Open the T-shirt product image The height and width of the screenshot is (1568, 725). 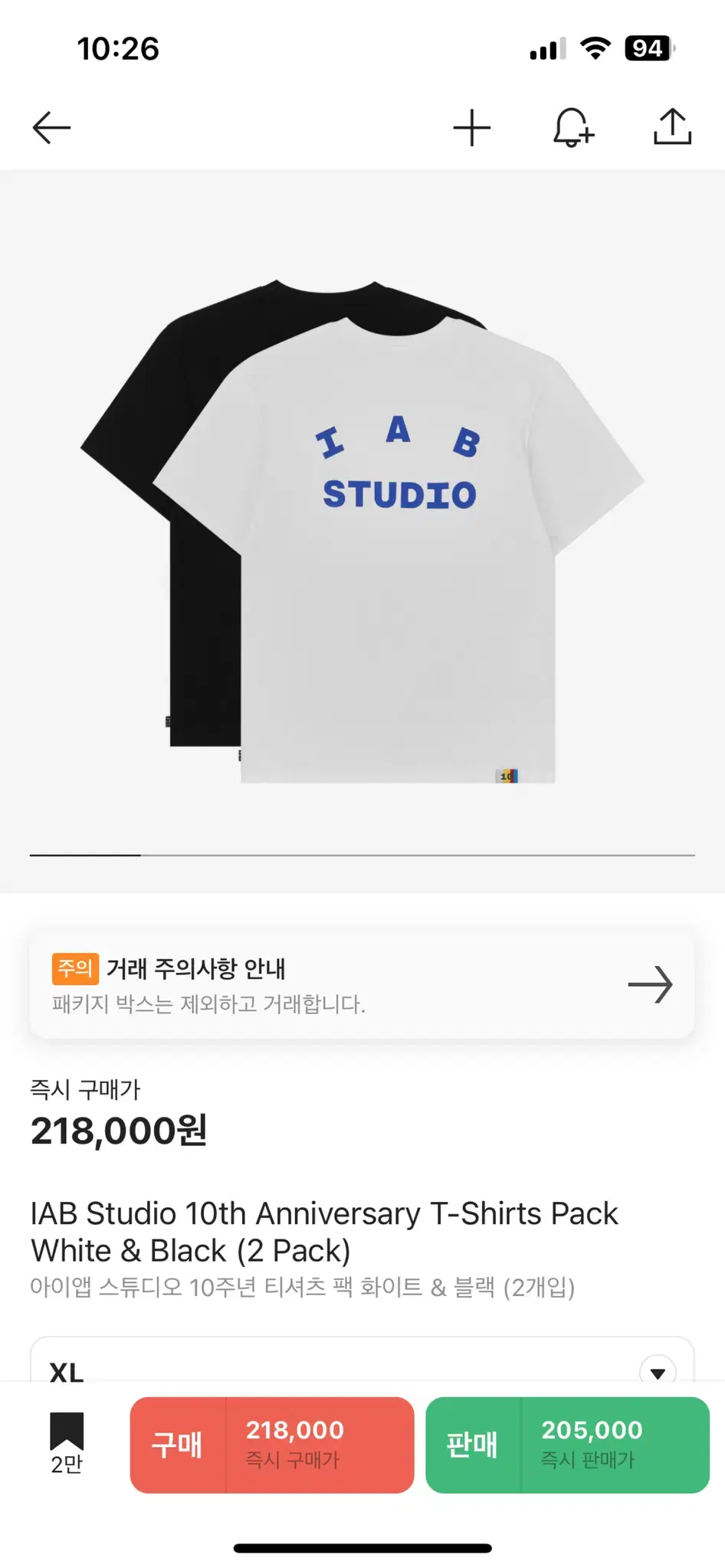362,532
